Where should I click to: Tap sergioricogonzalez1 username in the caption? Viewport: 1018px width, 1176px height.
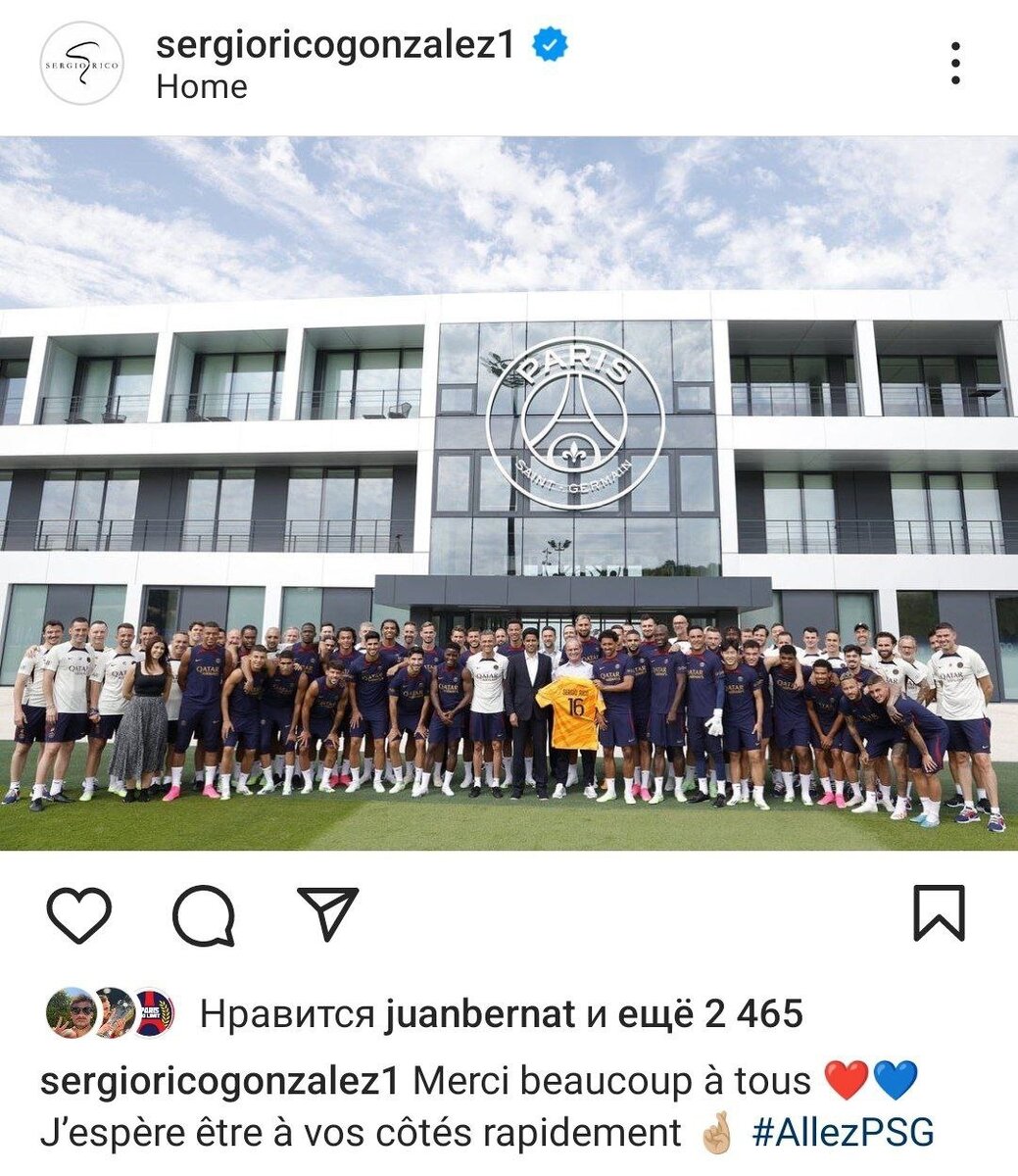220,1081
